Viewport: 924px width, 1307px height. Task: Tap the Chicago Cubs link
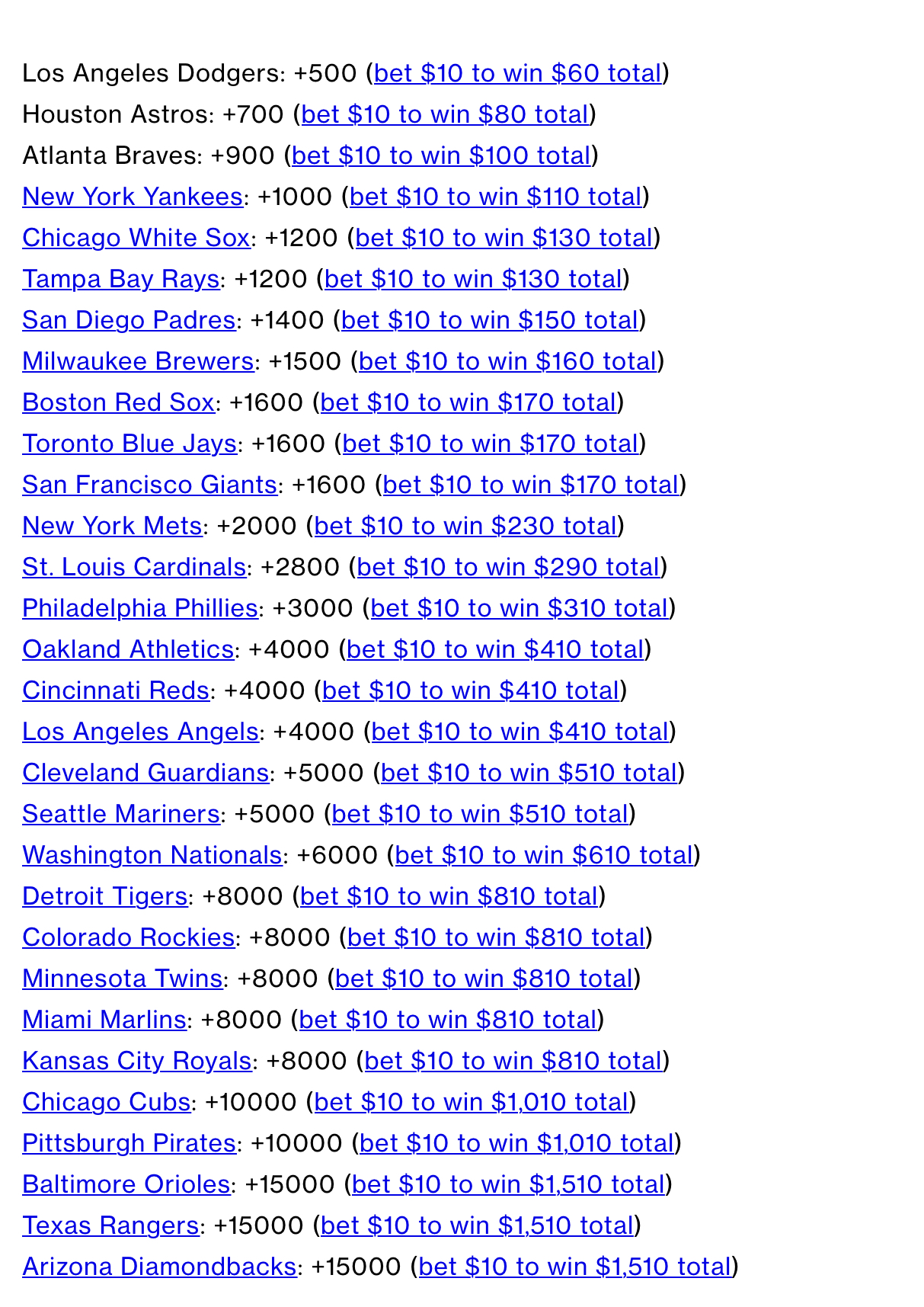tap(106, 1102)
